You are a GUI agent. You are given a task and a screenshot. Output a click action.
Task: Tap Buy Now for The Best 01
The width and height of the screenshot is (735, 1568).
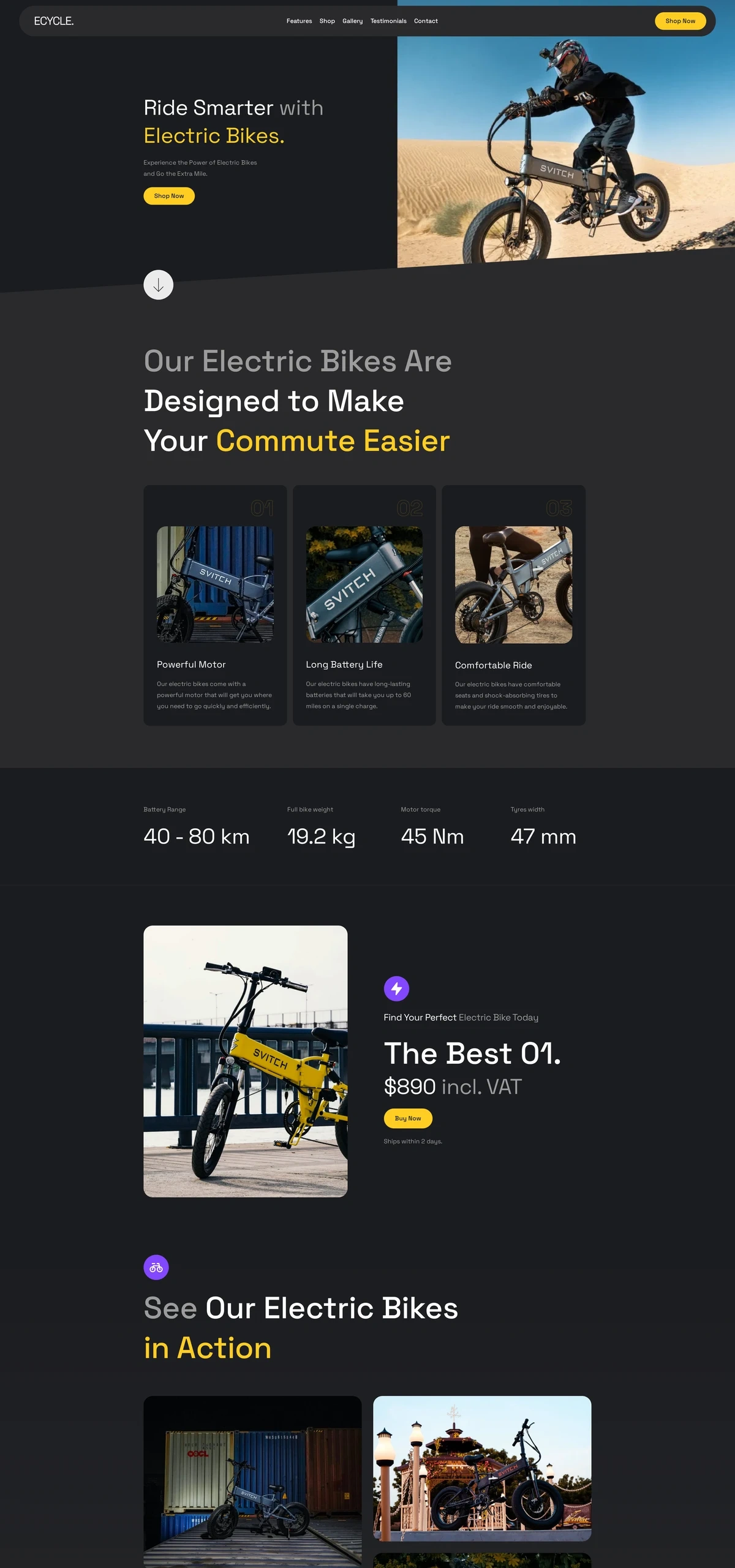pos(408,1118)
